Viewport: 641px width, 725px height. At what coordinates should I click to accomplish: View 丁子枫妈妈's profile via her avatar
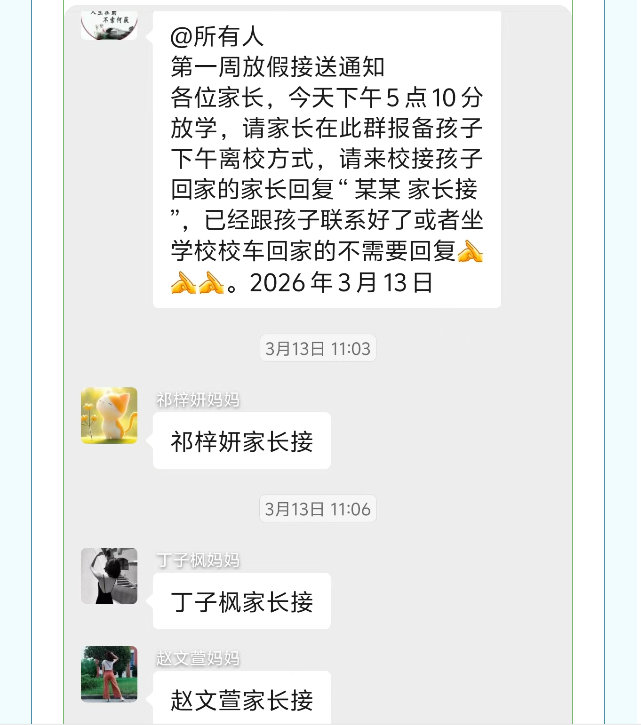pyautogui.click(x=109, y=576)
